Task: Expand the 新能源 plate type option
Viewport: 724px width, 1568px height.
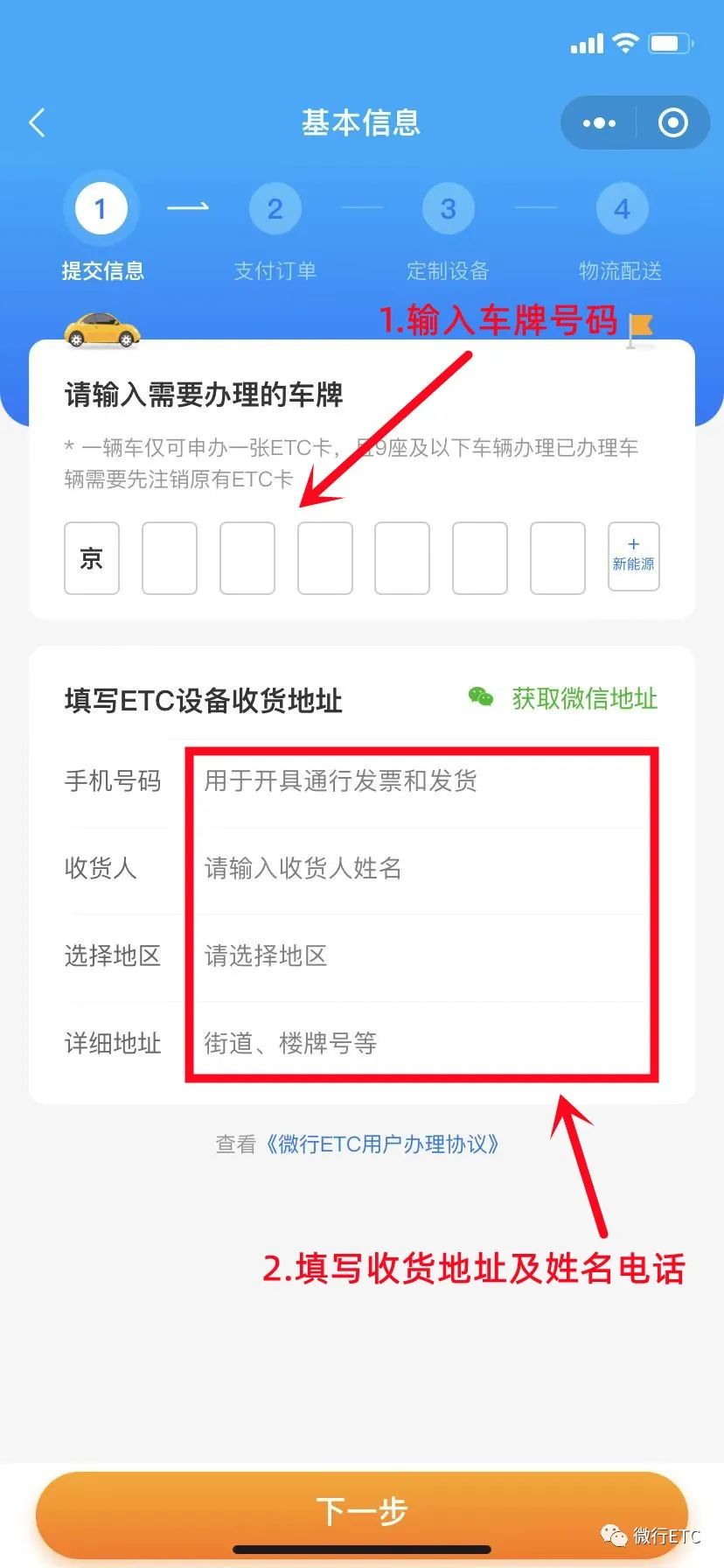Action: tap(633, 557)
